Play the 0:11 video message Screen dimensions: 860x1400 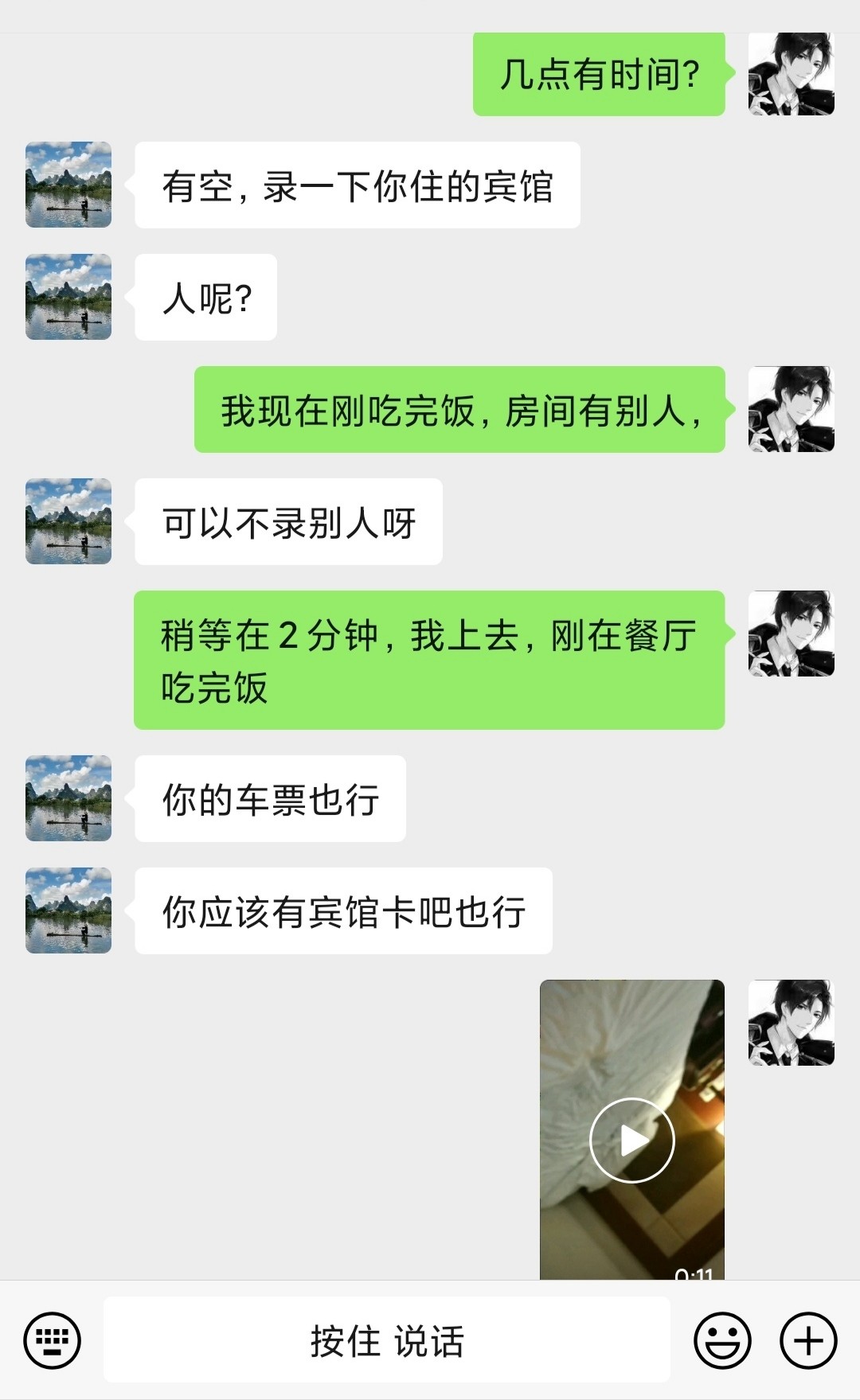click(x=632, y=1140)
